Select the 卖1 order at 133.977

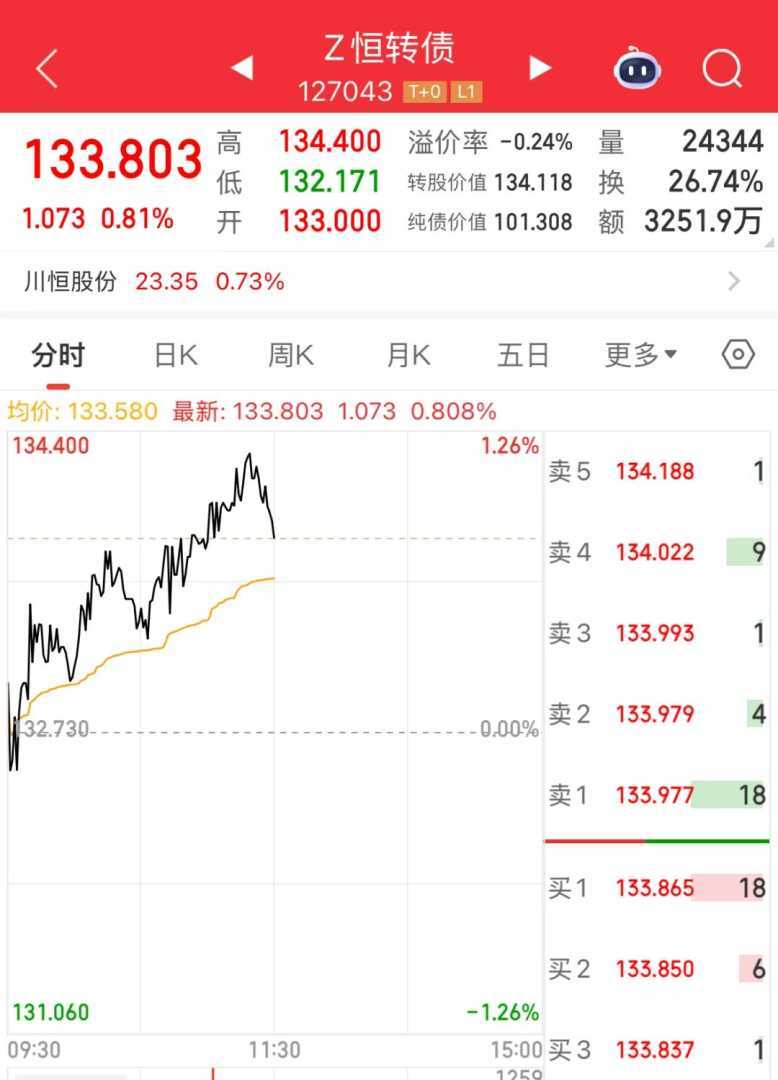tap(656, 796)
